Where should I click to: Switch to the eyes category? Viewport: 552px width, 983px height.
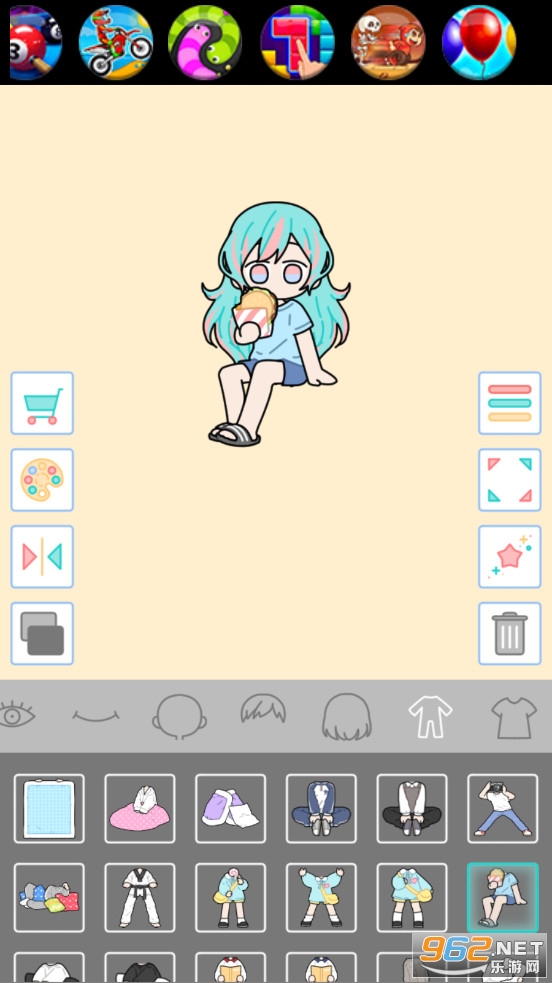(x=17, y=715)
